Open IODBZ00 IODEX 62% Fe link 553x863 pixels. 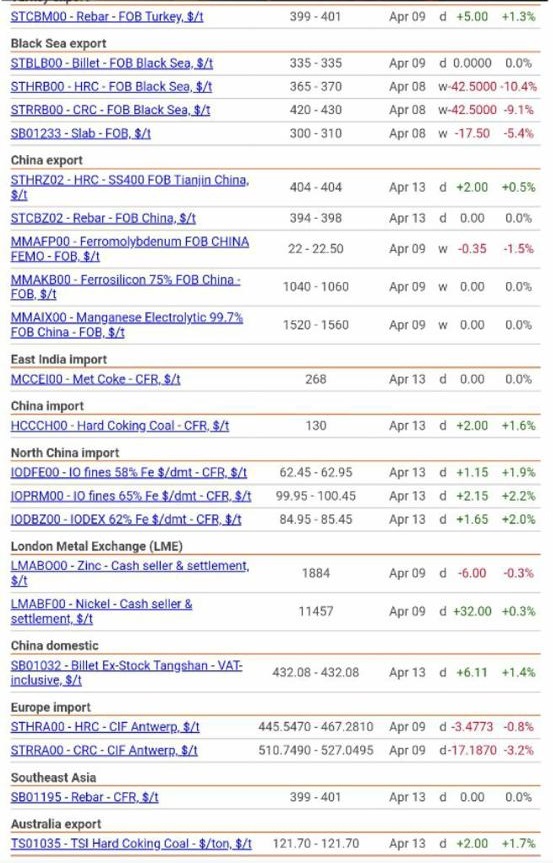pyautogui.click(x=126, y=519)
